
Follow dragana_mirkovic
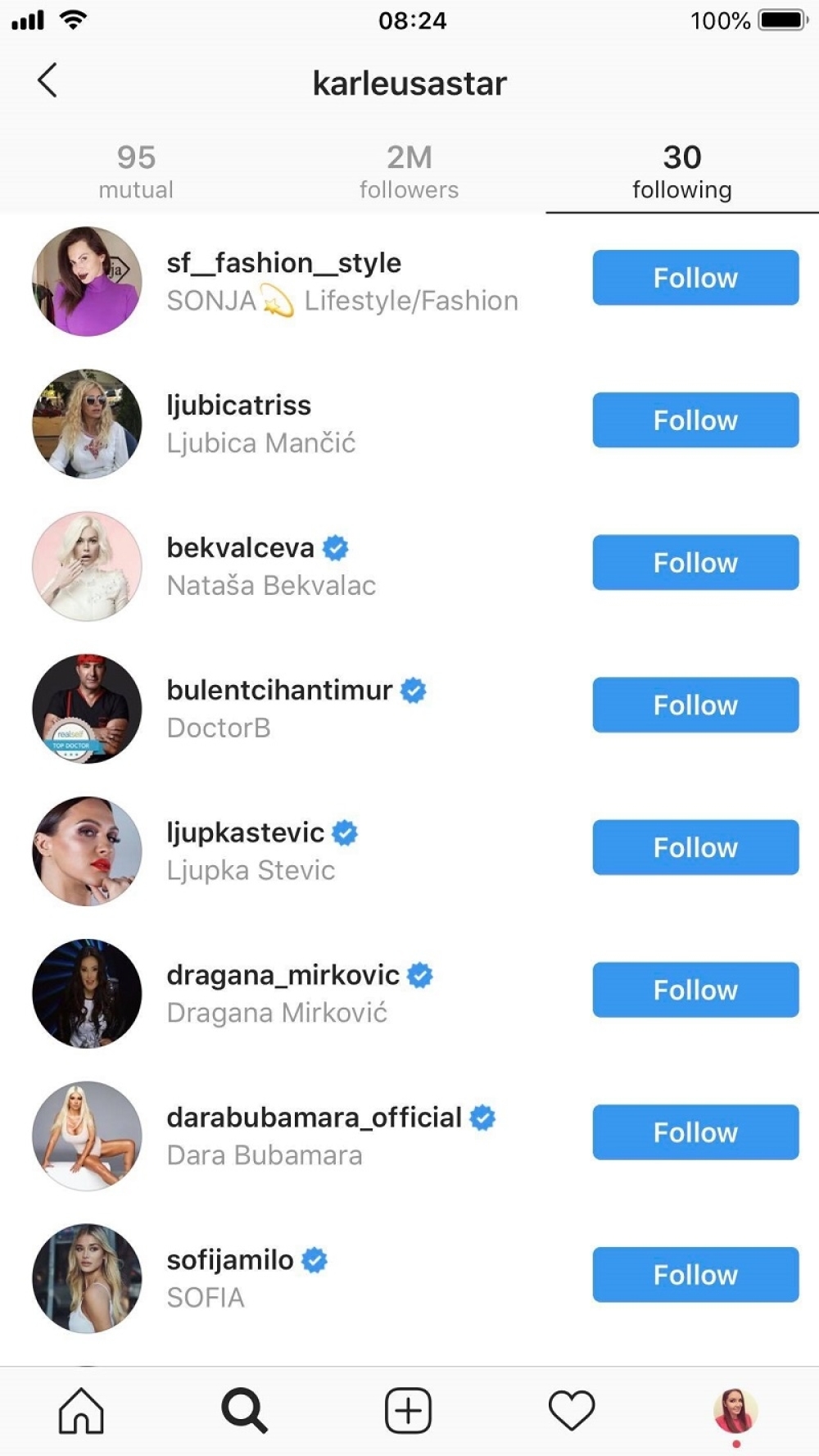pyautogui.click(x=695, y=991)
